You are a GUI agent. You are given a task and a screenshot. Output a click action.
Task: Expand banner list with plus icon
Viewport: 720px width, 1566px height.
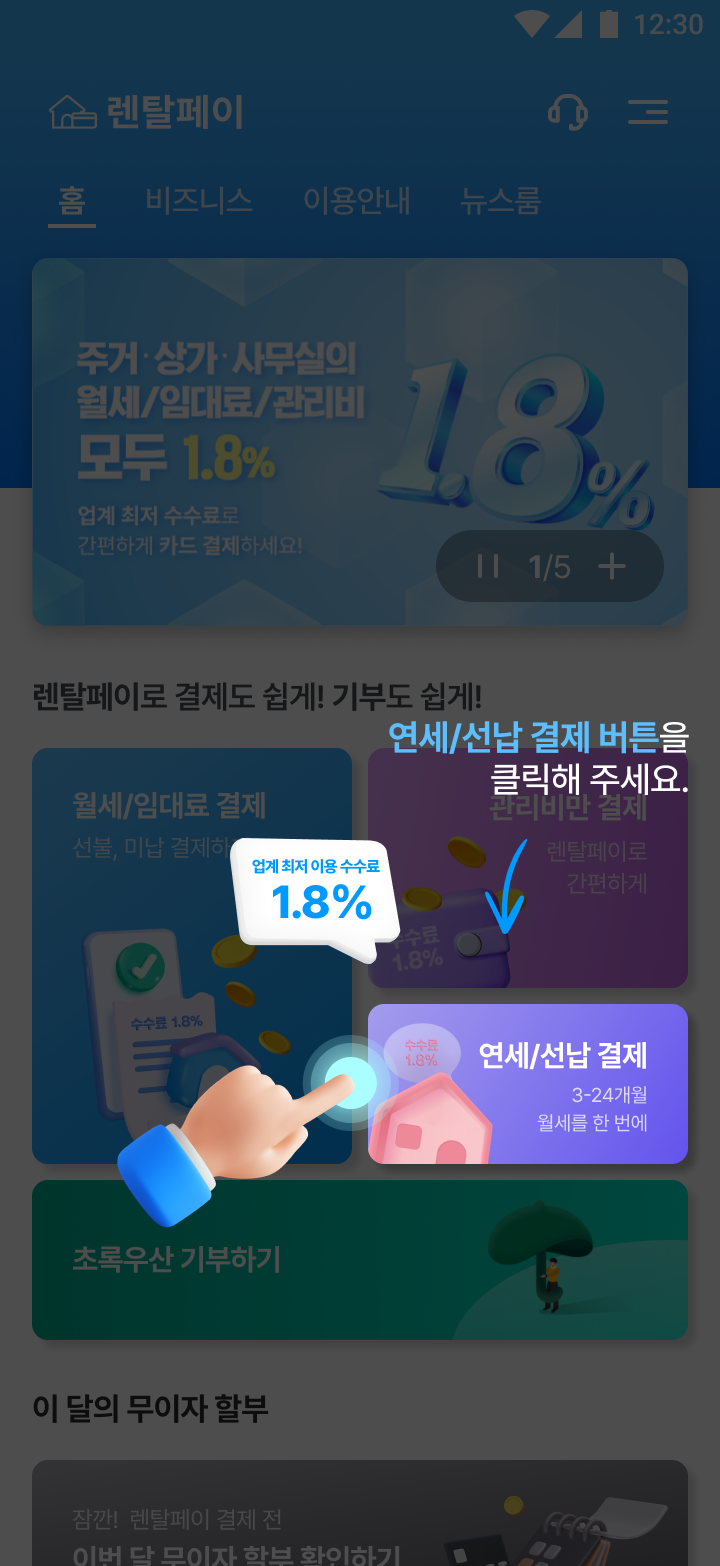pos(611,567)
